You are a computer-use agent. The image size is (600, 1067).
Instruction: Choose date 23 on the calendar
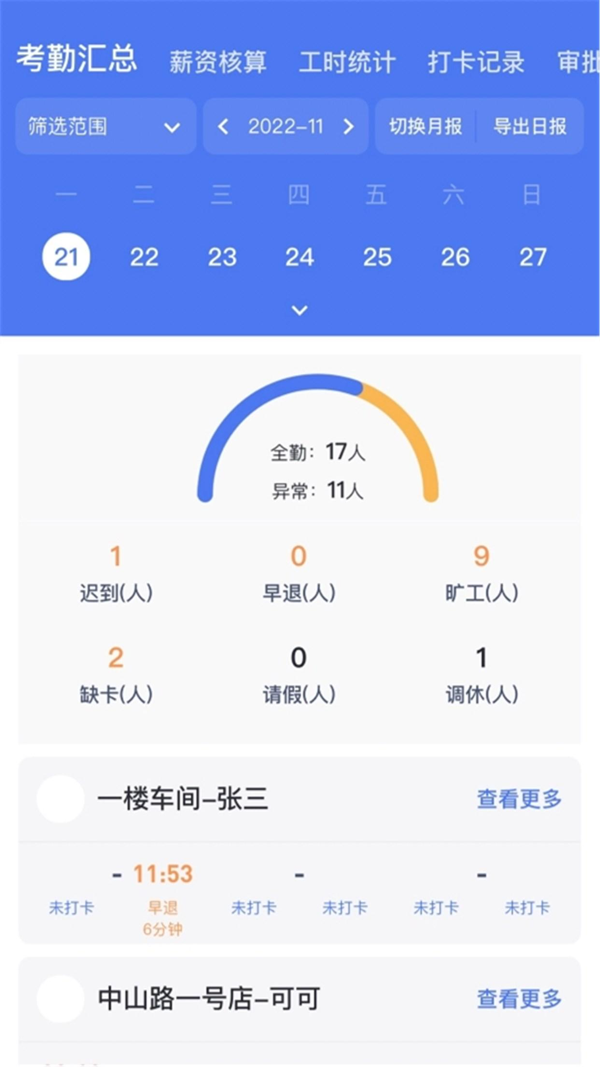pyautogui.click(x=222, y=257)
